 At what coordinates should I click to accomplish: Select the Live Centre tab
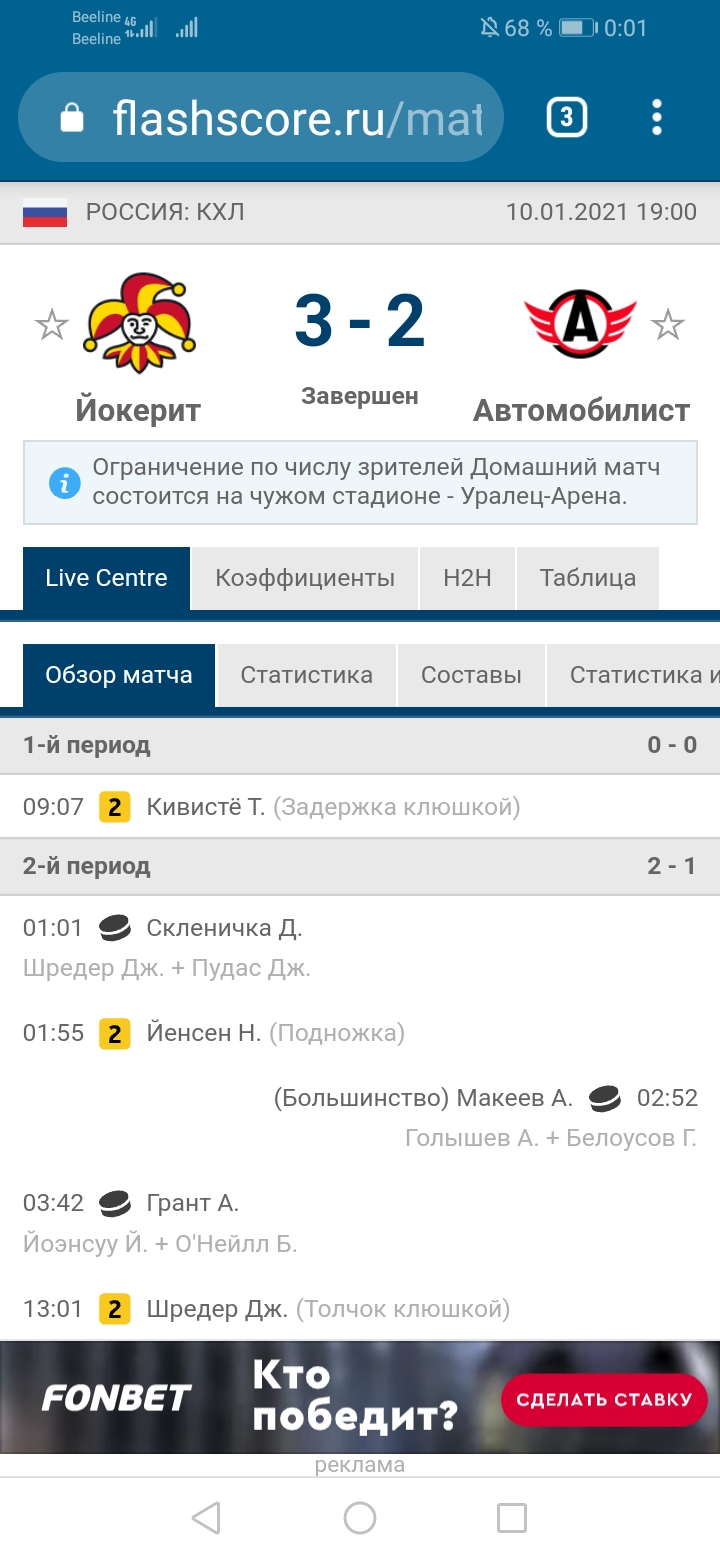point(106,577)
